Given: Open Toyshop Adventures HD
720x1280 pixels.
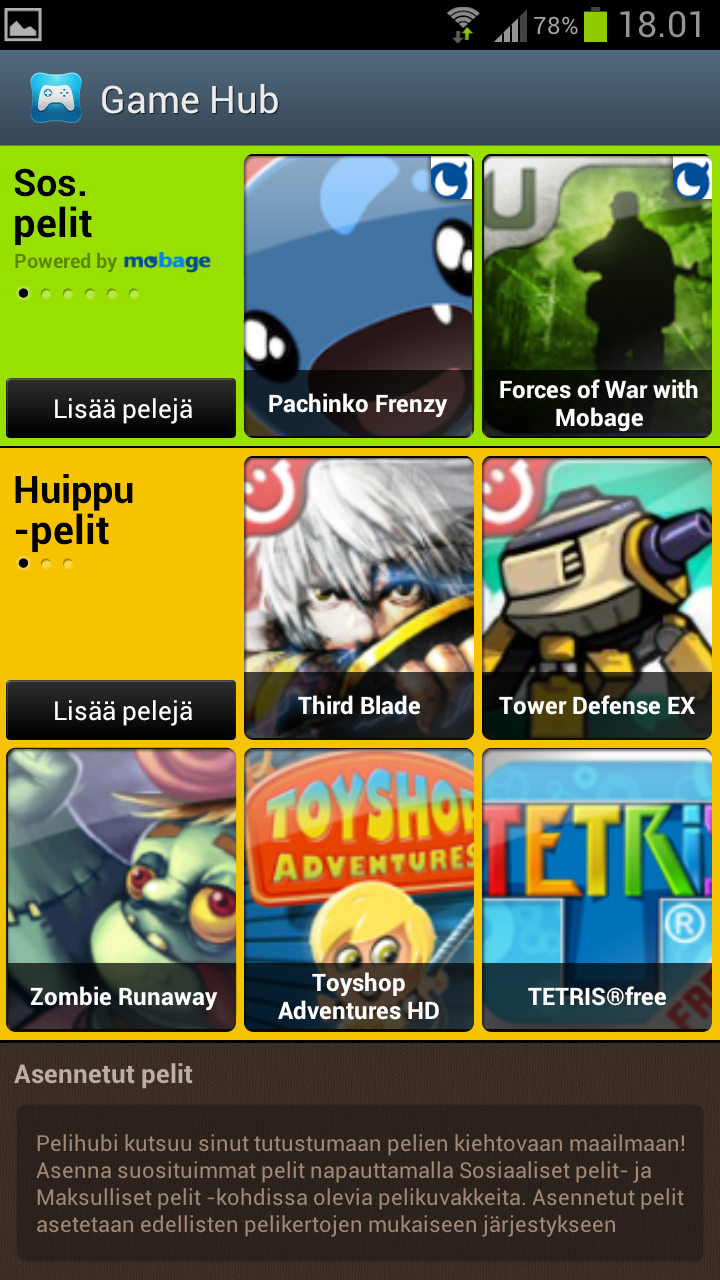Looking at the screenshot, I should [x=359, y=890].
